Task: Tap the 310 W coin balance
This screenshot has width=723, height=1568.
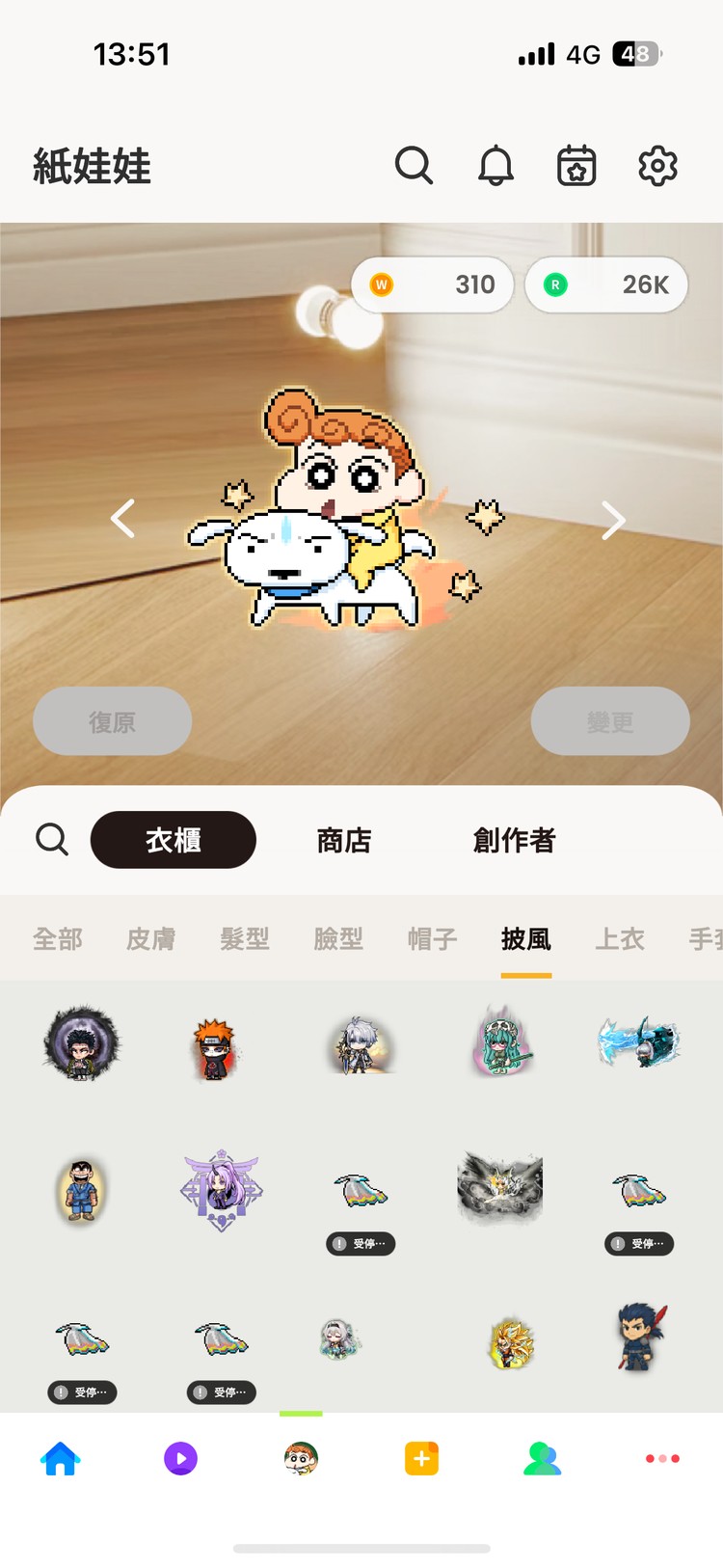Action: pos(432,284)
